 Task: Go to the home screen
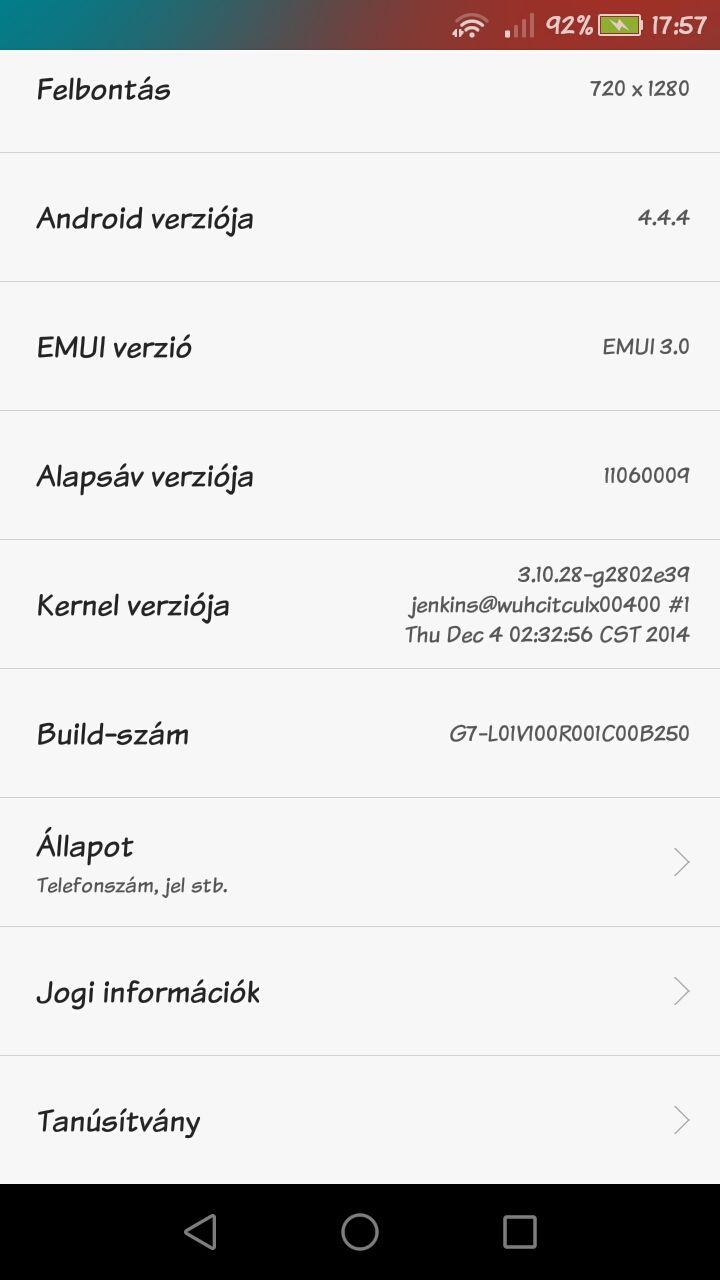360,1232
